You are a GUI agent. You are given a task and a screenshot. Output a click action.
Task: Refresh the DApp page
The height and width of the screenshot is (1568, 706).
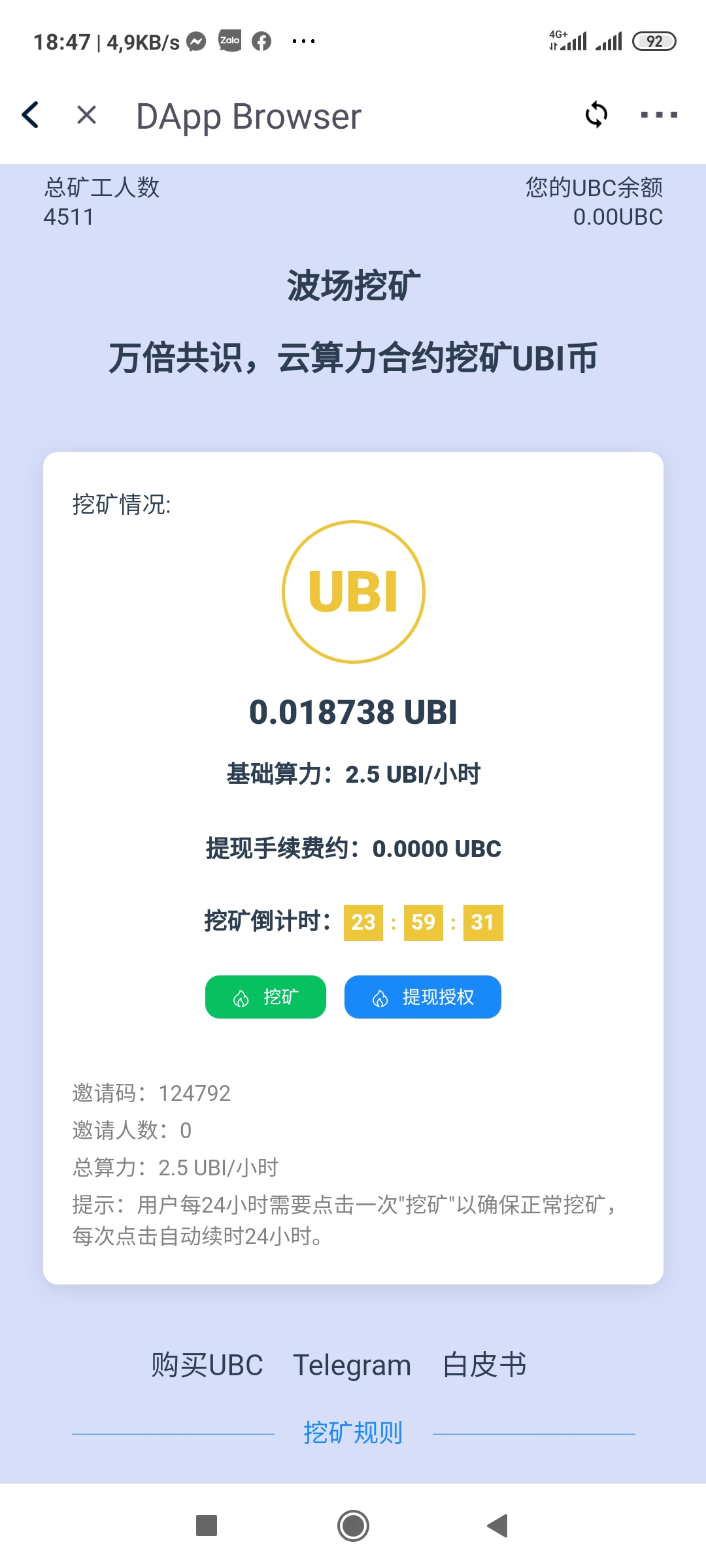coord(596,115)
